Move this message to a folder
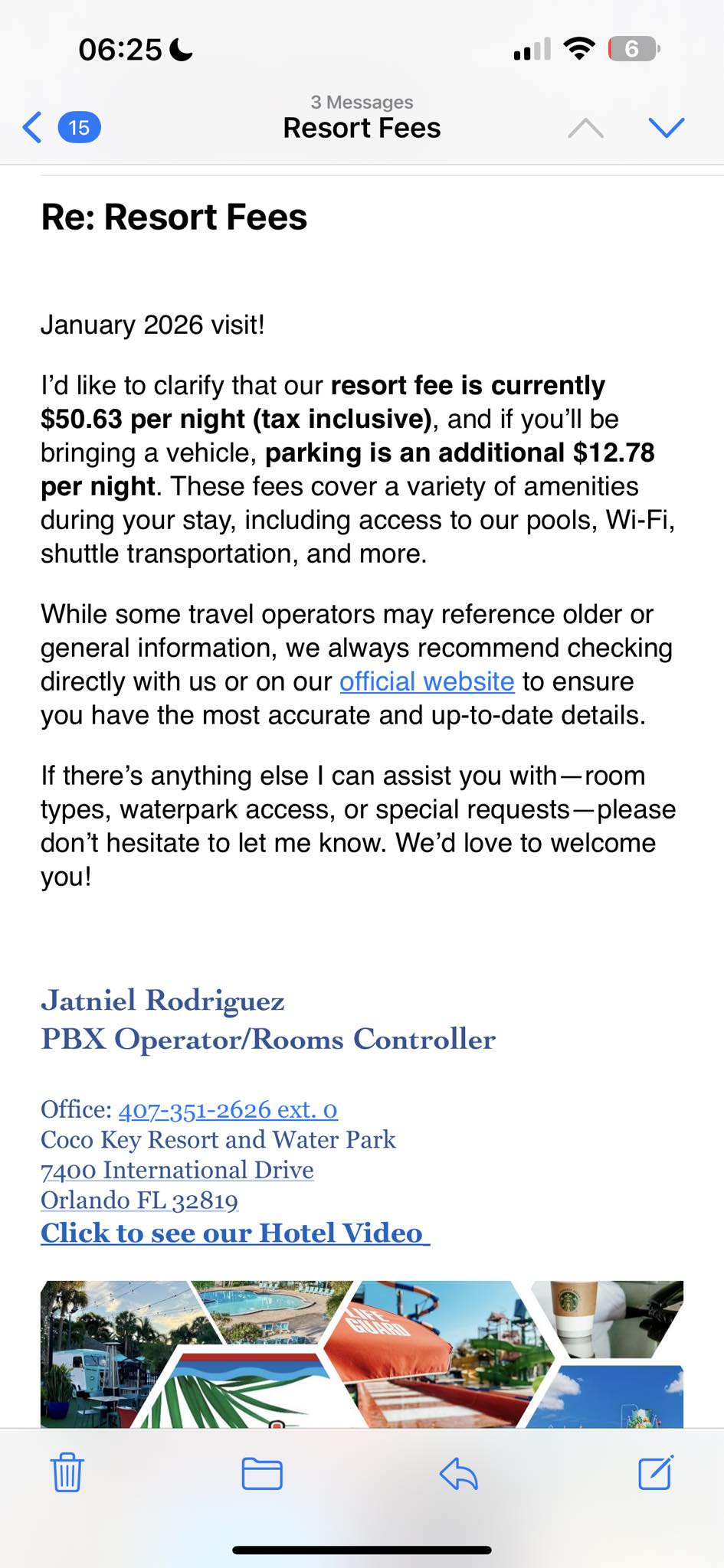Viewport: 724px width, 1568px height. pyautogui.click(x=262, y=1473)
